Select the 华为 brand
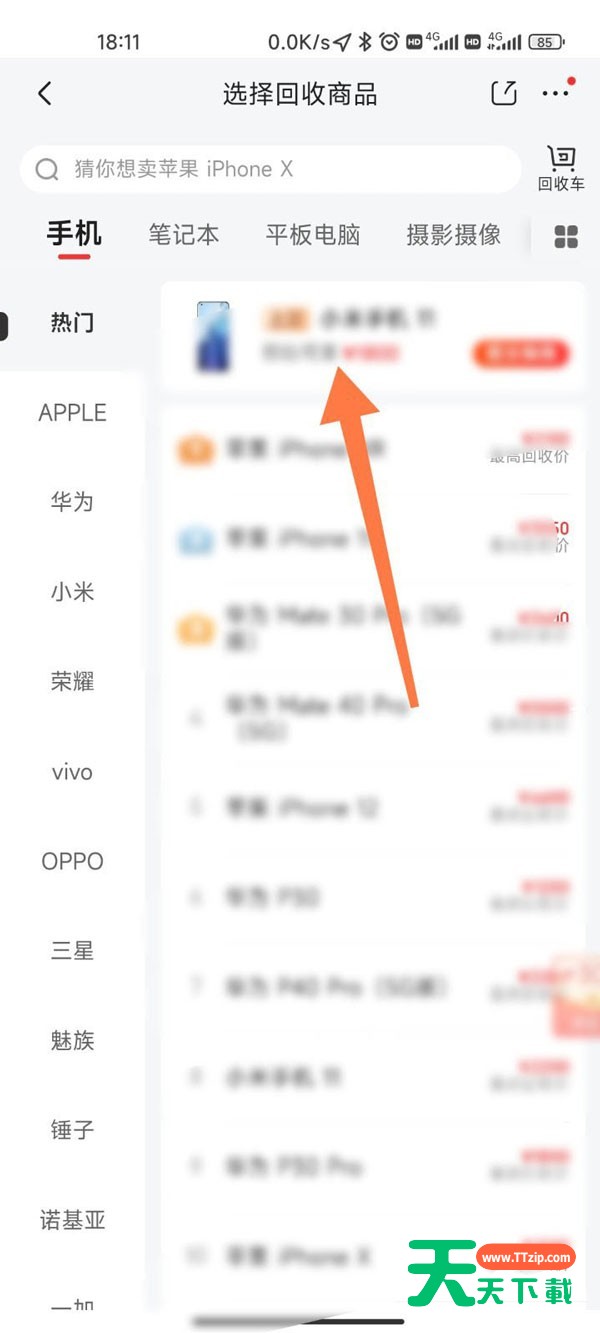Image resolution: width=600 pixels, height=1333 pixels. pyautogui.click(x=72, y=502)
